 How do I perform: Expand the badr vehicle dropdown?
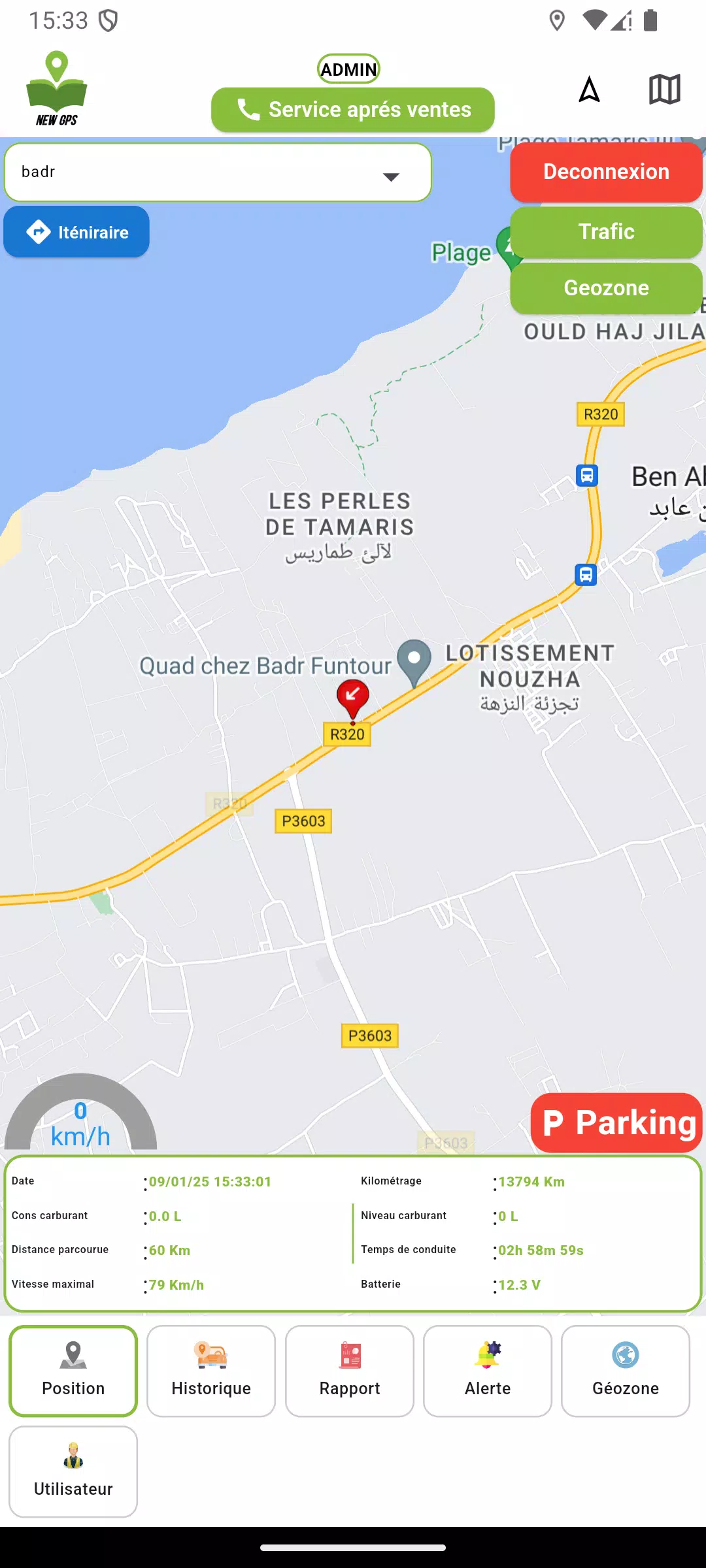218,172
